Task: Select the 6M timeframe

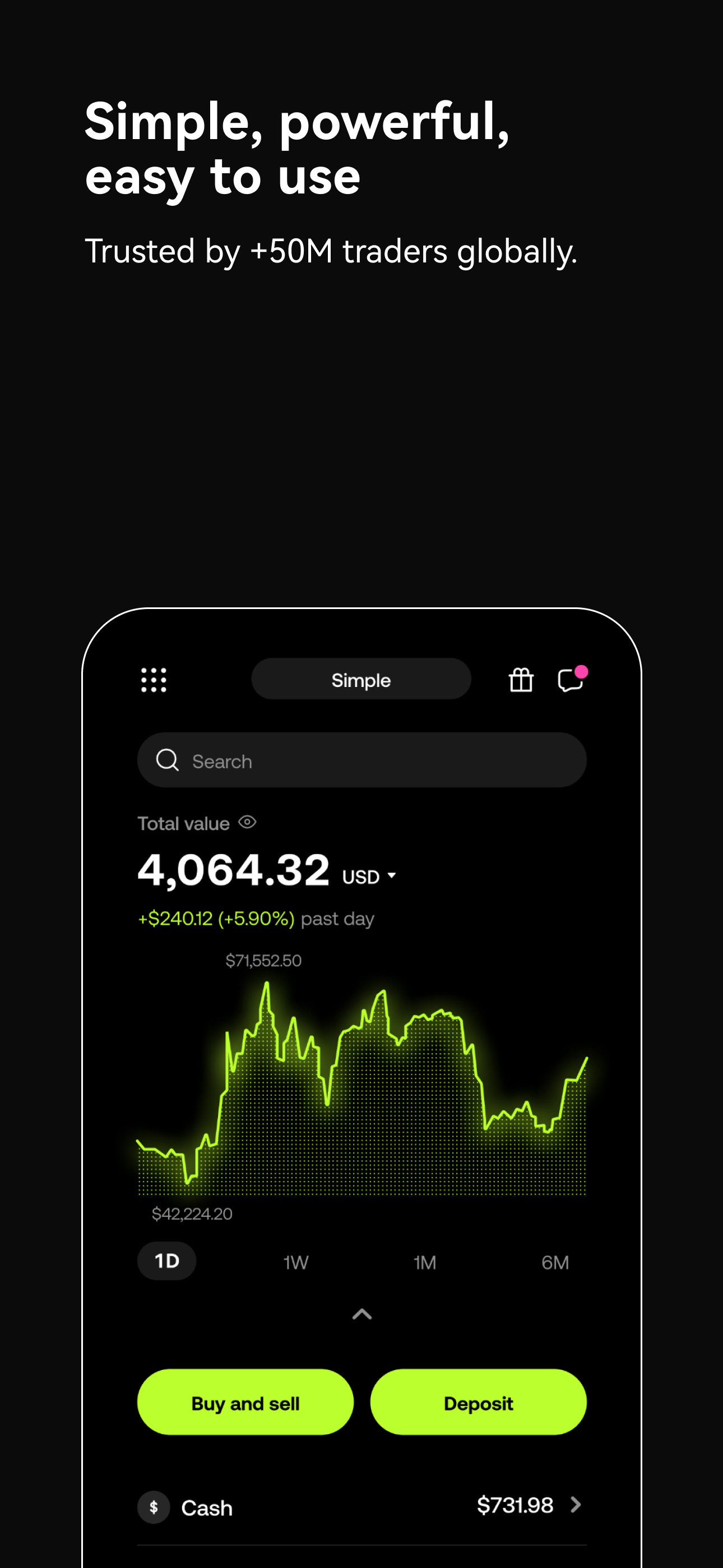Action: tap(554, 1262)
